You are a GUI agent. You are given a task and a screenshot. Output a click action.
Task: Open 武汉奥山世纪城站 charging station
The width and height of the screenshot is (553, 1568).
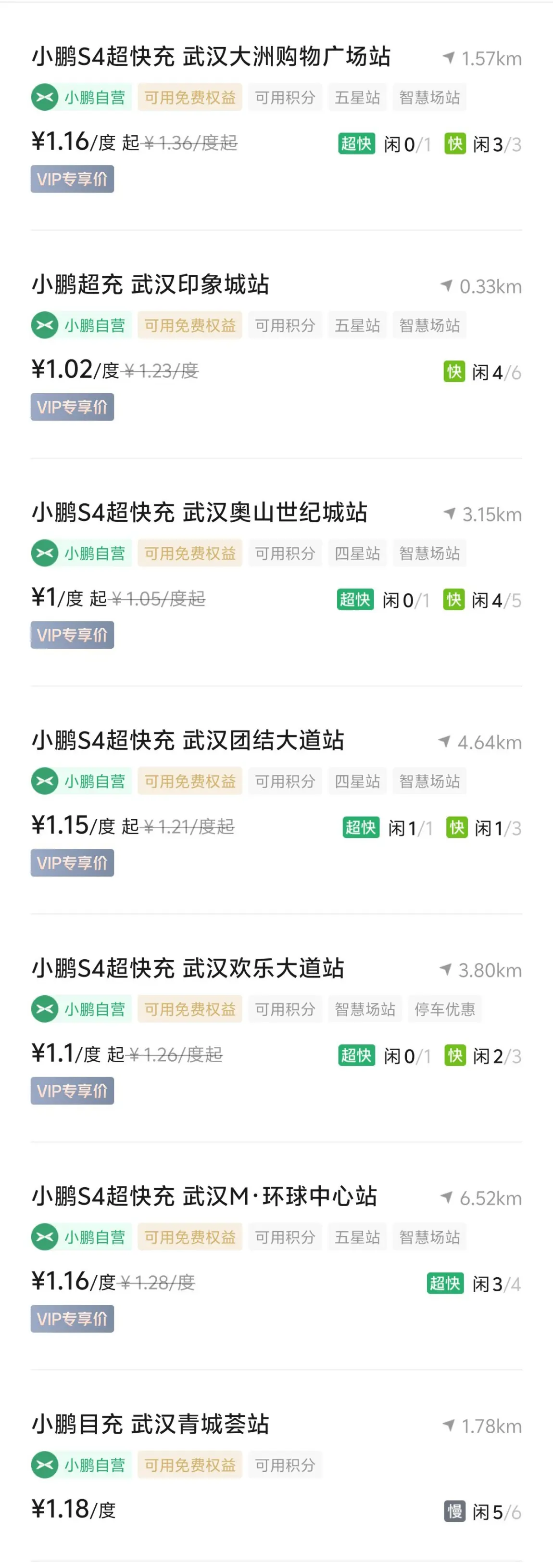[200, 513]
